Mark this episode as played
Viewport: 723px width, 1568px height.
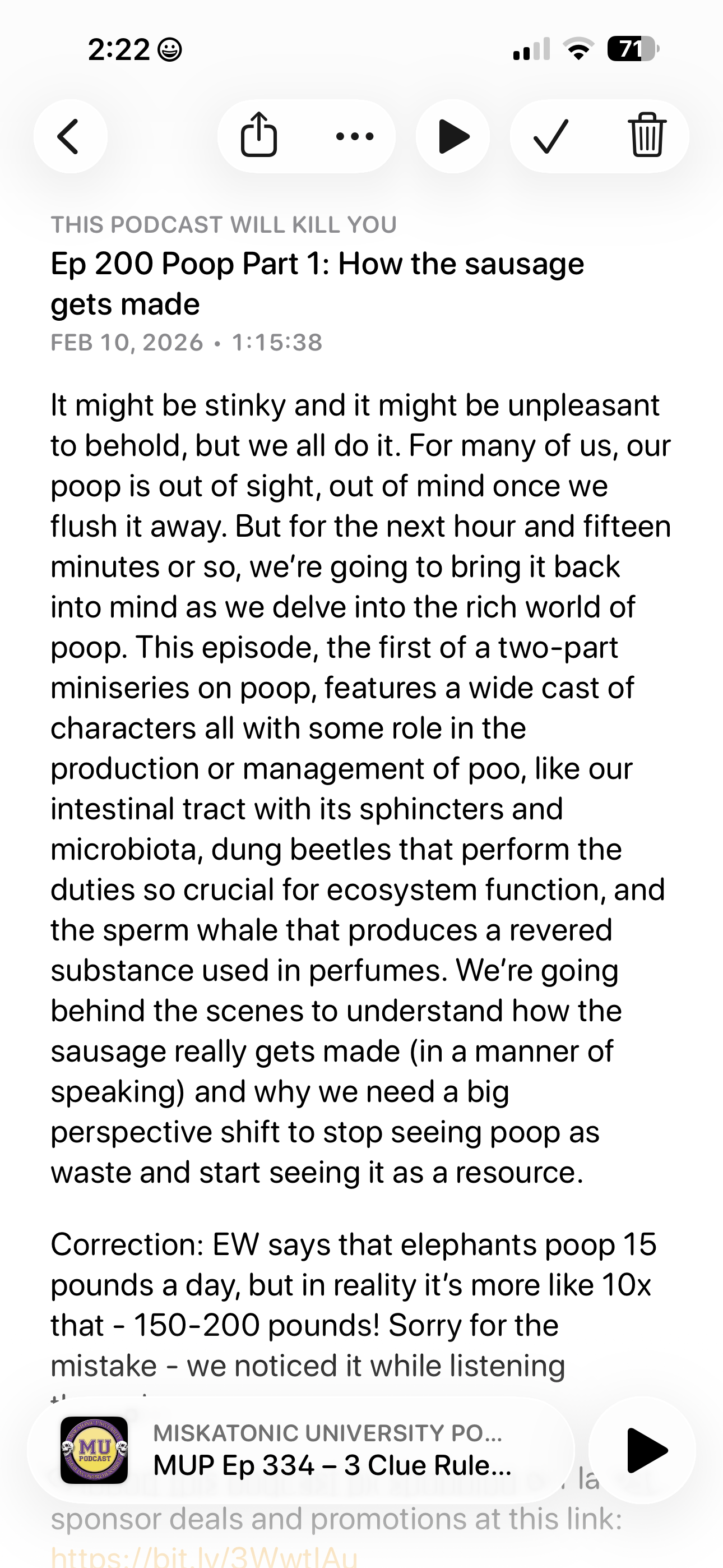click(x=551, y=136)
